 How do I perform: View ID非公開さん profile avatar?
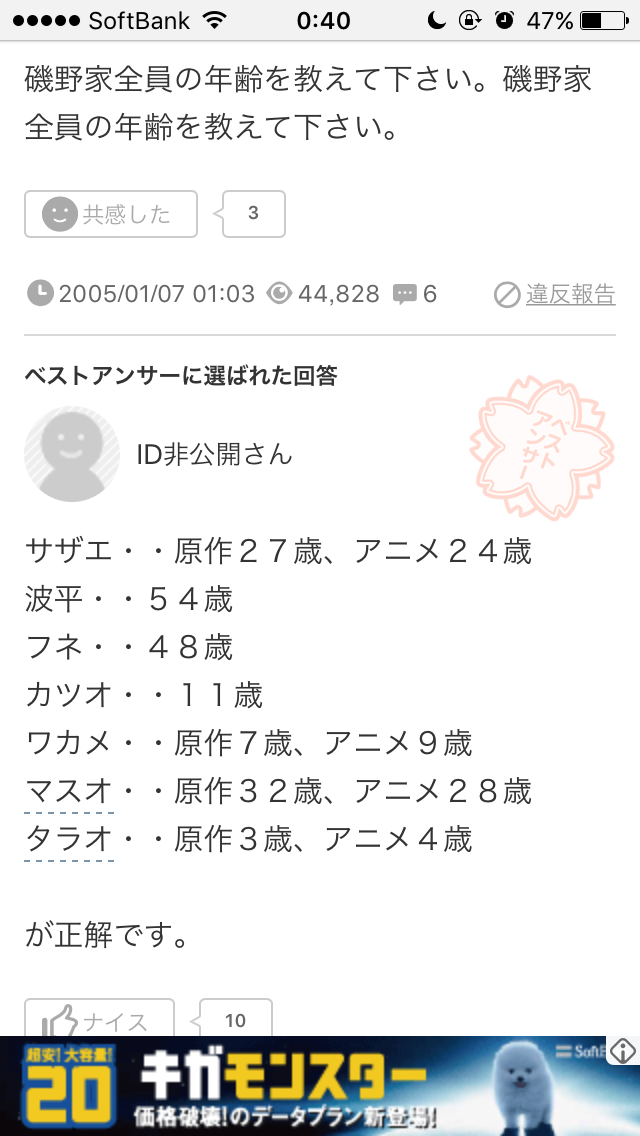[71, 454]
